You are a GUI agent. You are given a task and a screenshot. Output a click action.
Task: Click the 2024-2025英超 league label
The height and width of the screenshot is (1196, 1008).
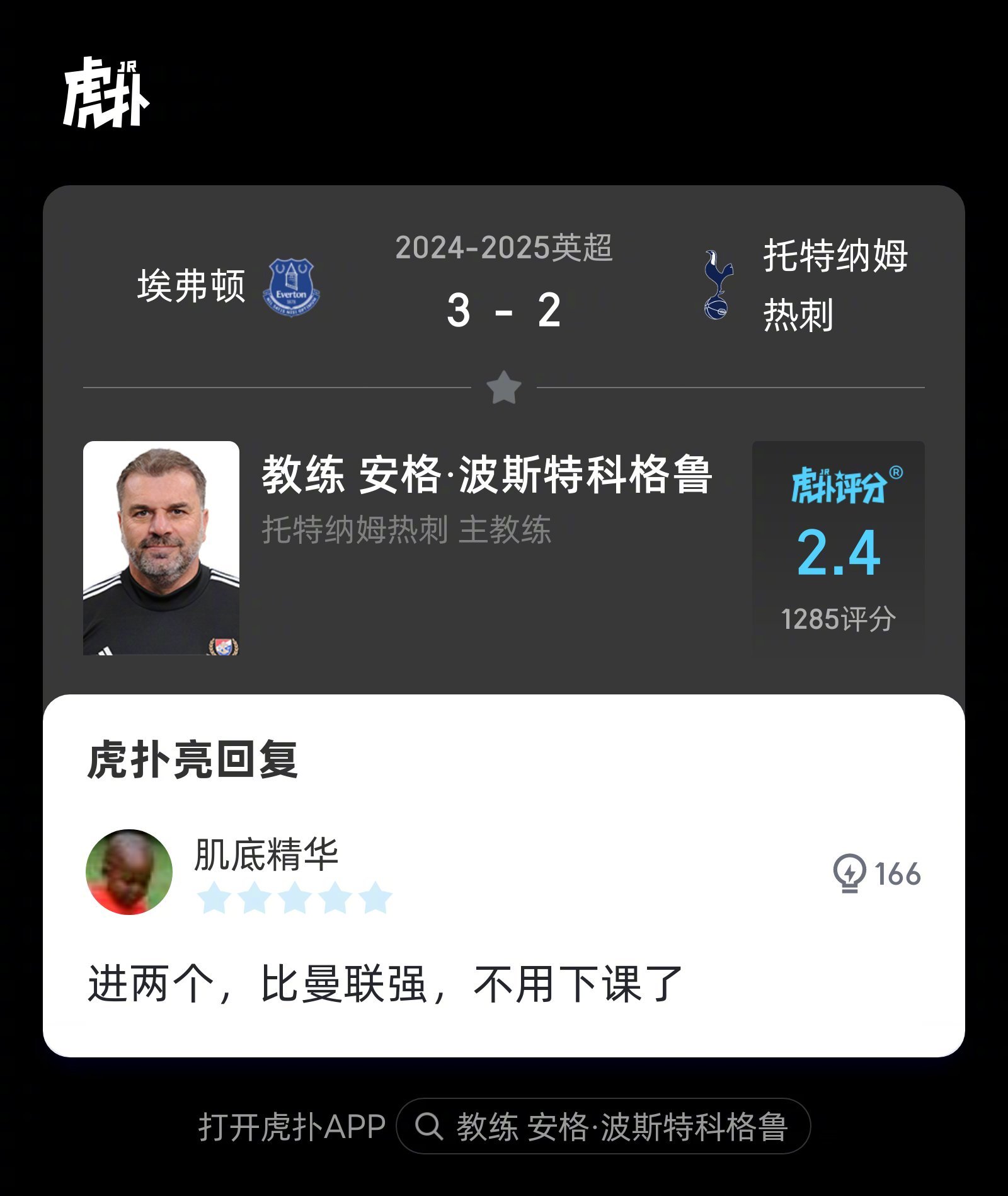pyautogui.click(x=504, y=249)
